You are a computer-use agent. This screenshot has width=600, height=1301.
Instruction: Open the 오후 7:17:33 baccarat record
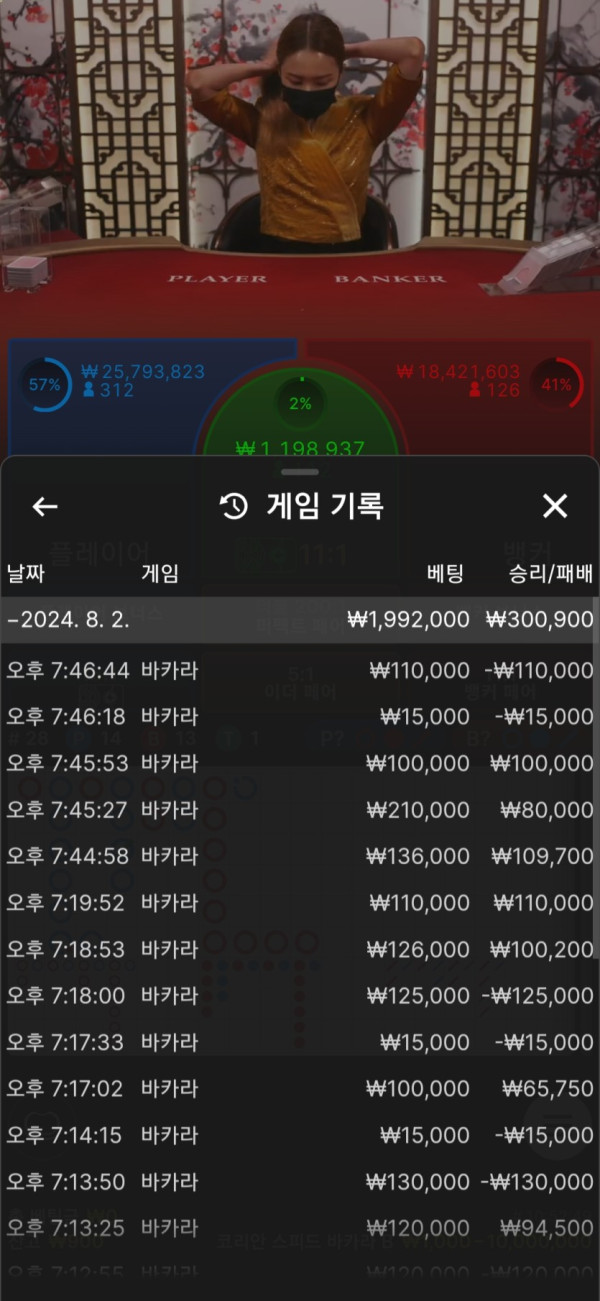298,1042
